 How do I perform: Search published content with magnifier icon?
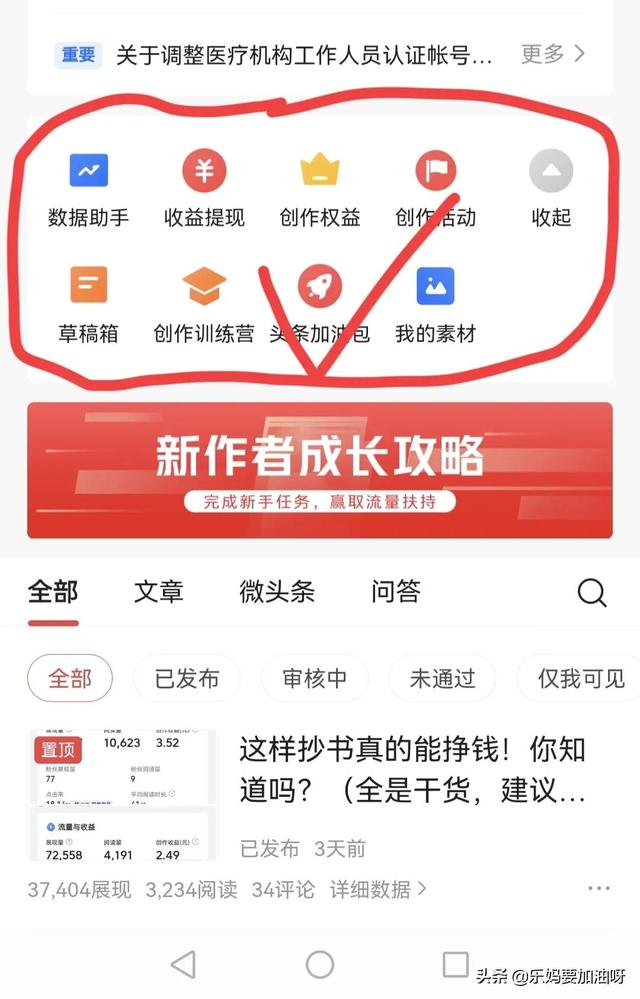tap(592, 593)
